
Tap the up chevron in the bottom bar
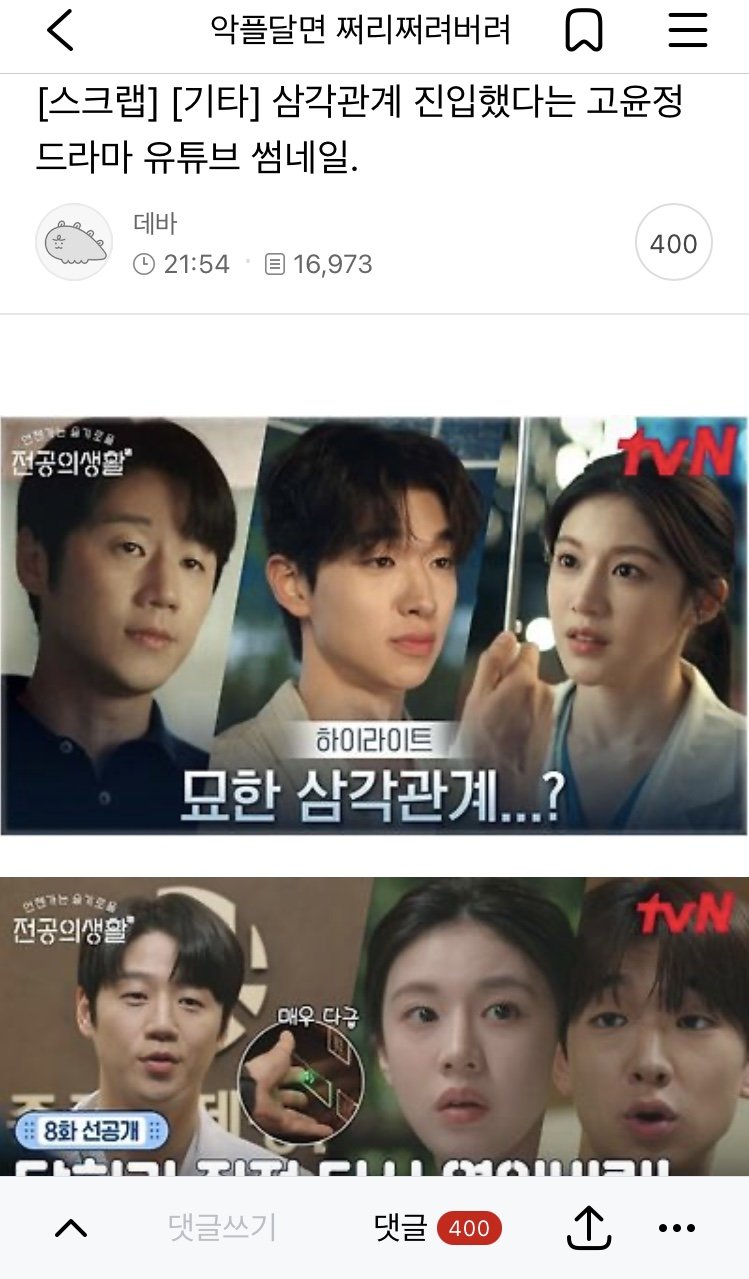(71, 1228)
